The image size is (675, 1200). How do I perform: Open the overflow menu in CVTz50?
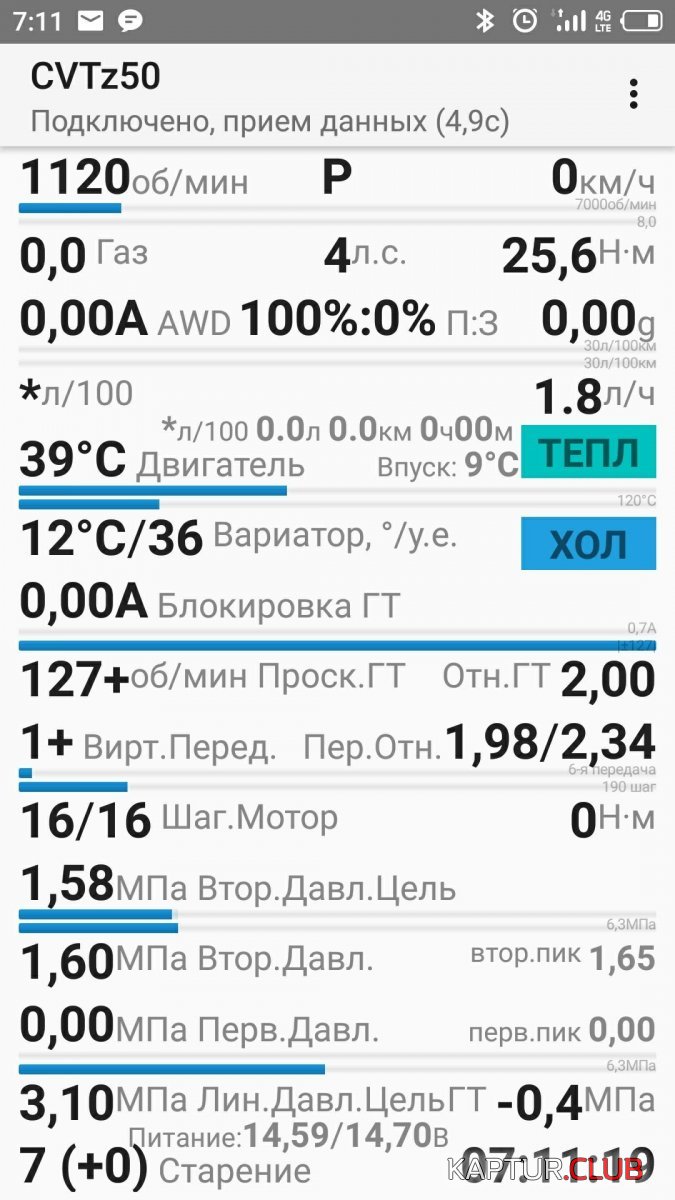tap(633, 93)
